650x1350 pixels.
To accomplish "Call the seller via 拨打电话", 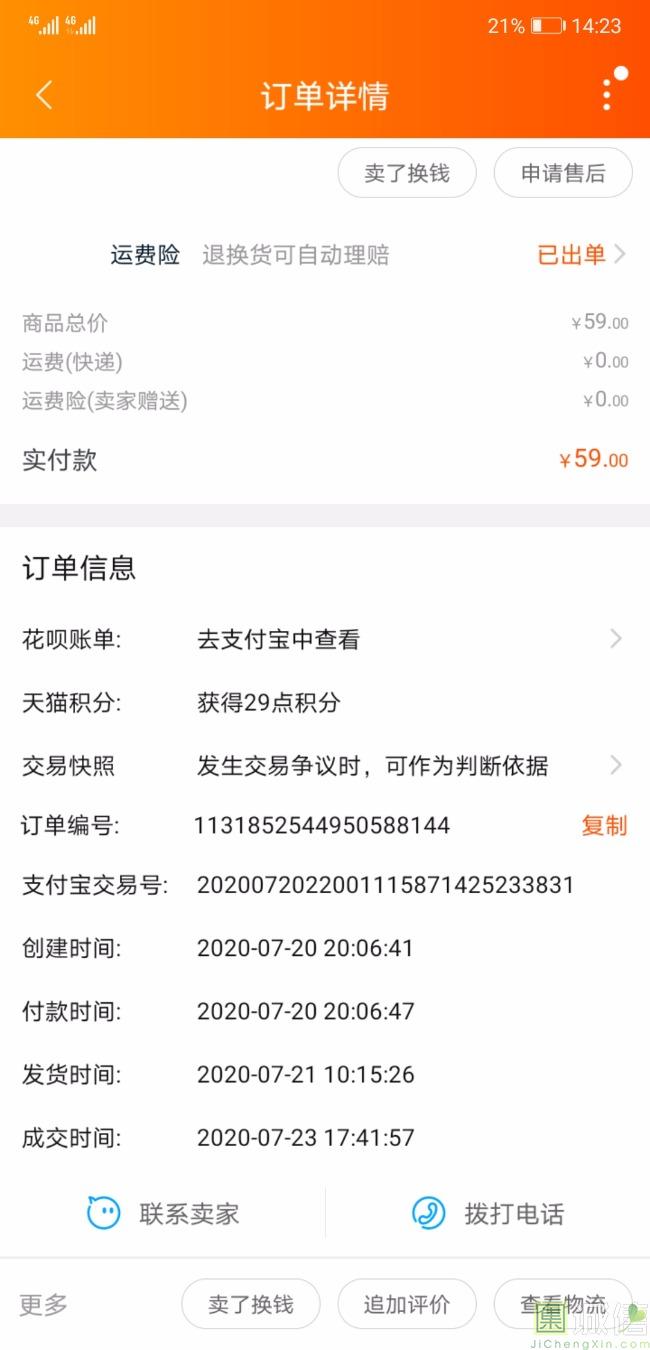I will pos(488,1214).
